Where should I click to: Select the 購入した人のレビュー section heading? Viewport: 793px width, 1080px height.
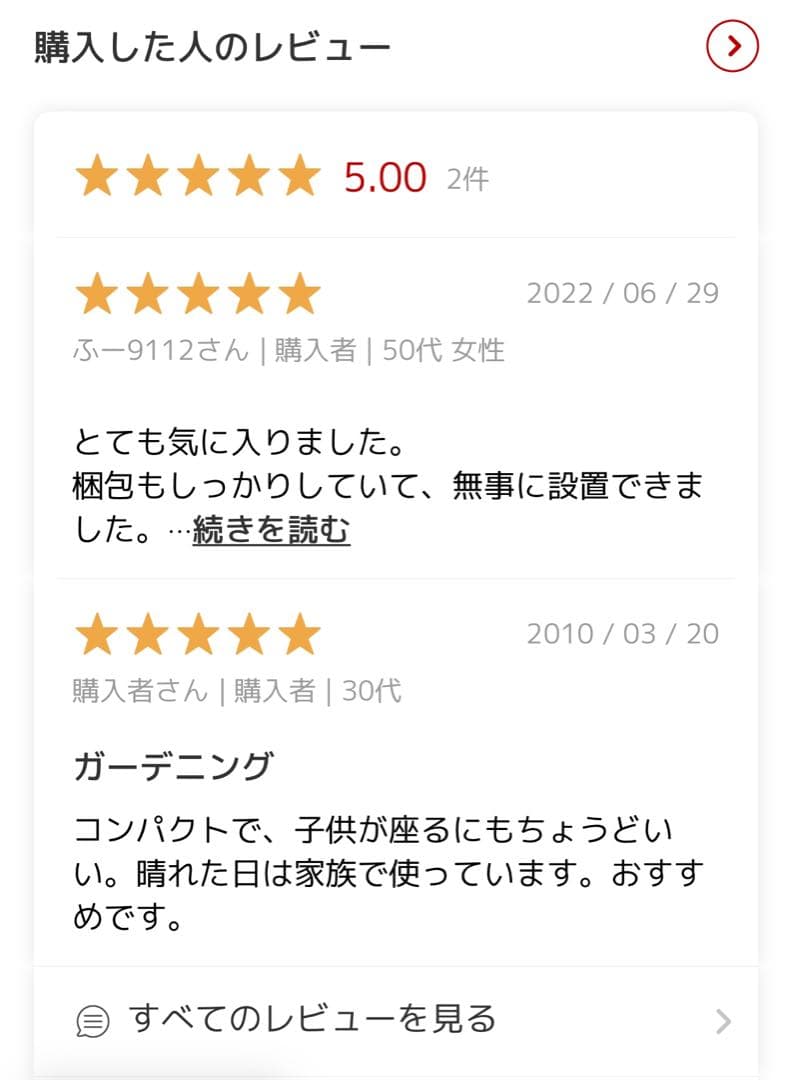[x=210, y=44]
